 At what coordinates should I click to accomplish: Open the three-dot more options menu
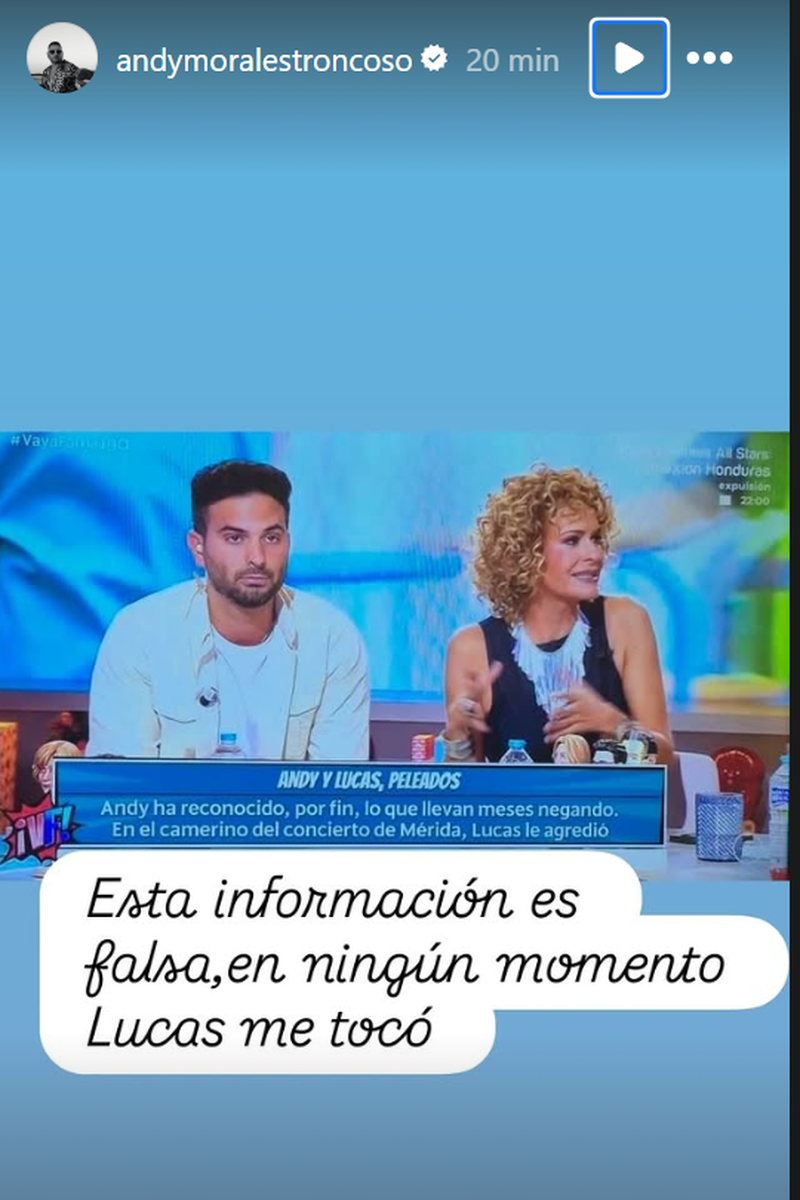(709, 58)
